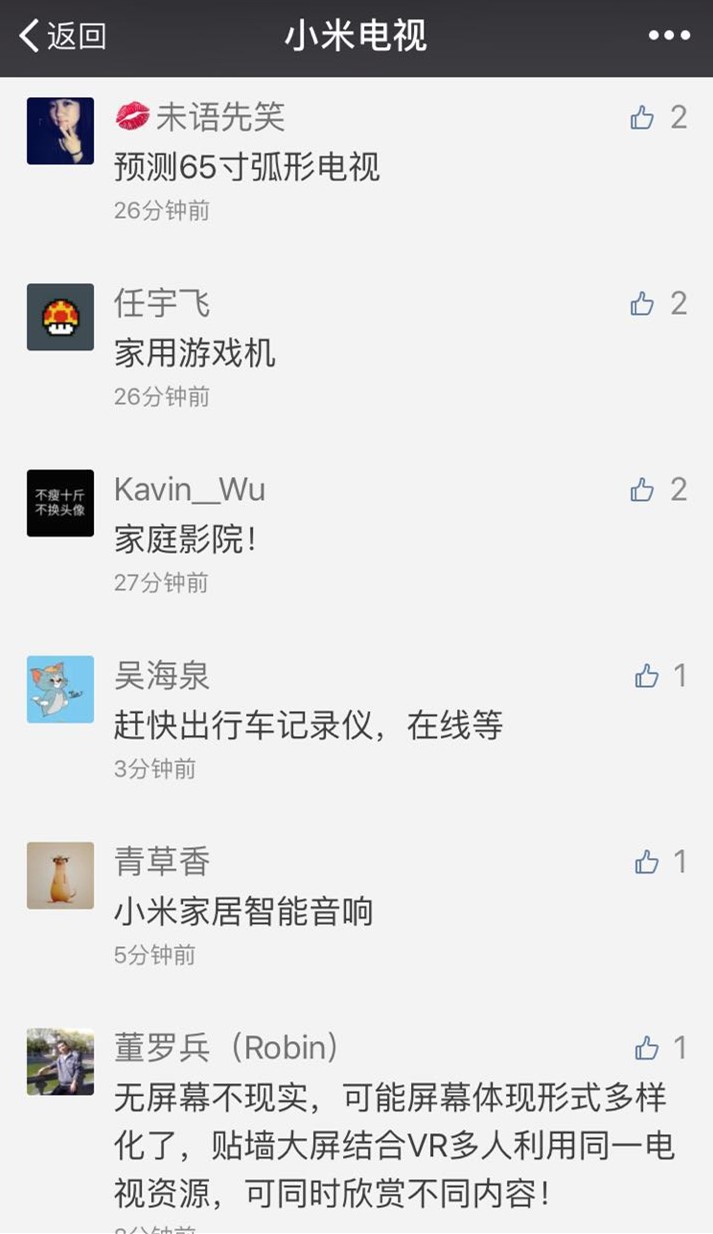
Task: Like 未语先笑's comment
Action: (643, 118)
